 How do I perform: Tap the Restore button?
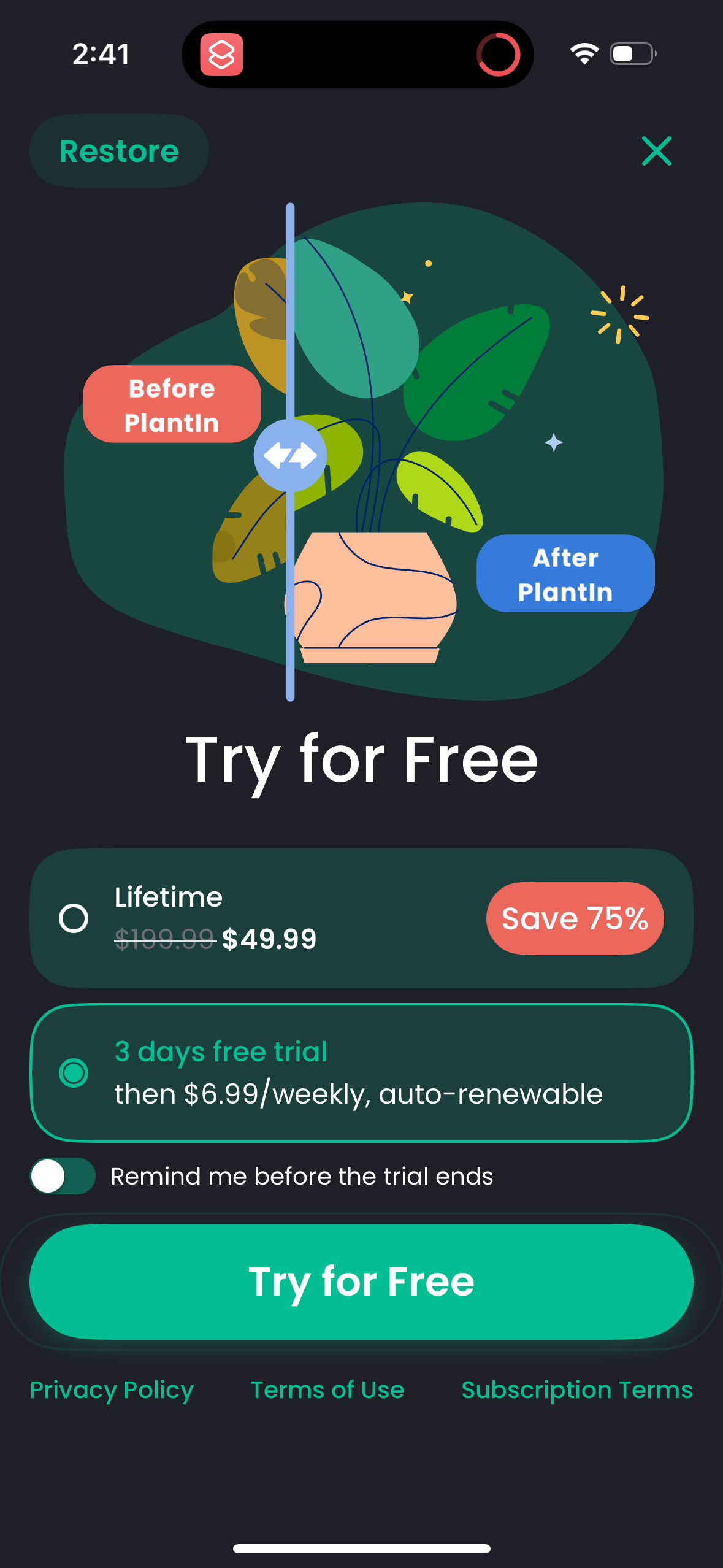[x=119, y=151]
